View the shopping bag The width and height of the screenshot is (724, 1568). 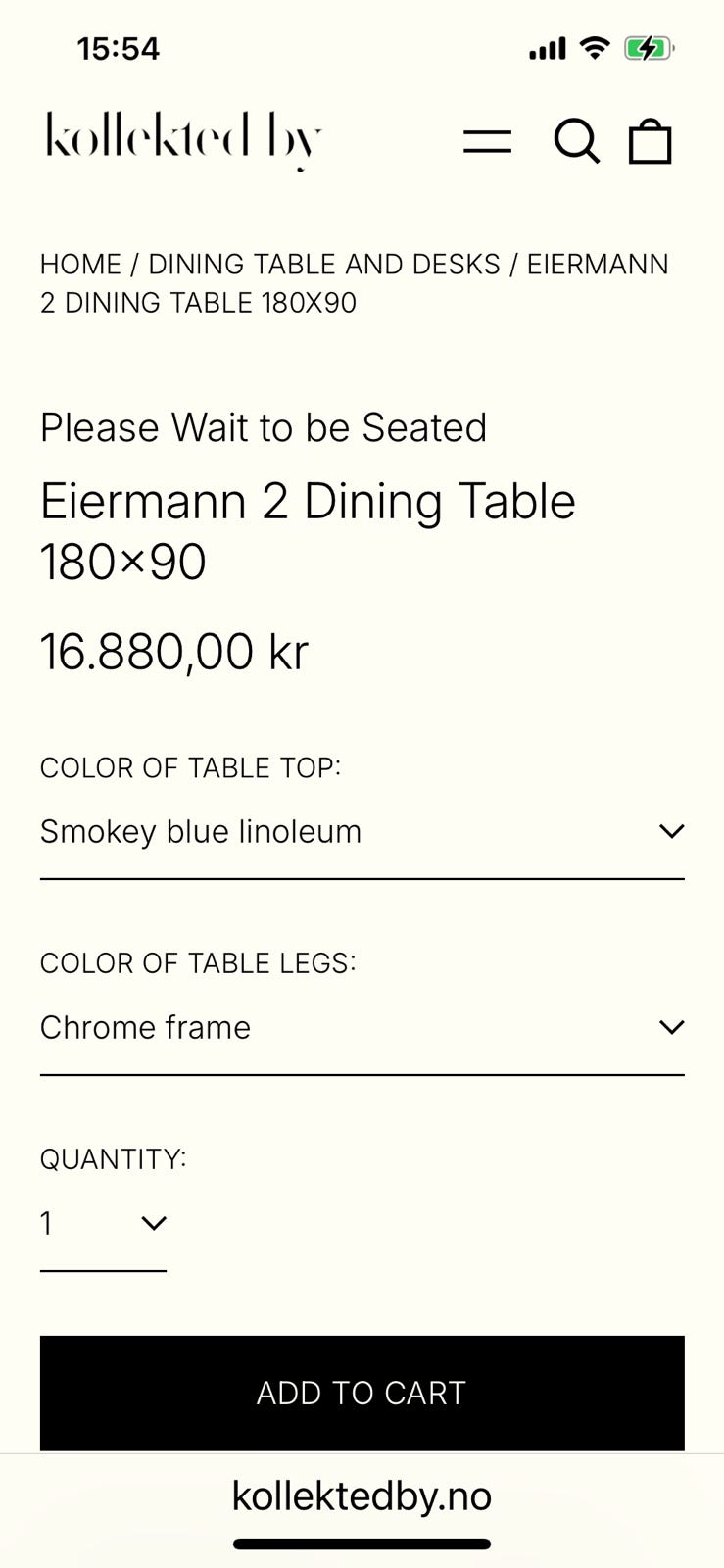(650, 141)
